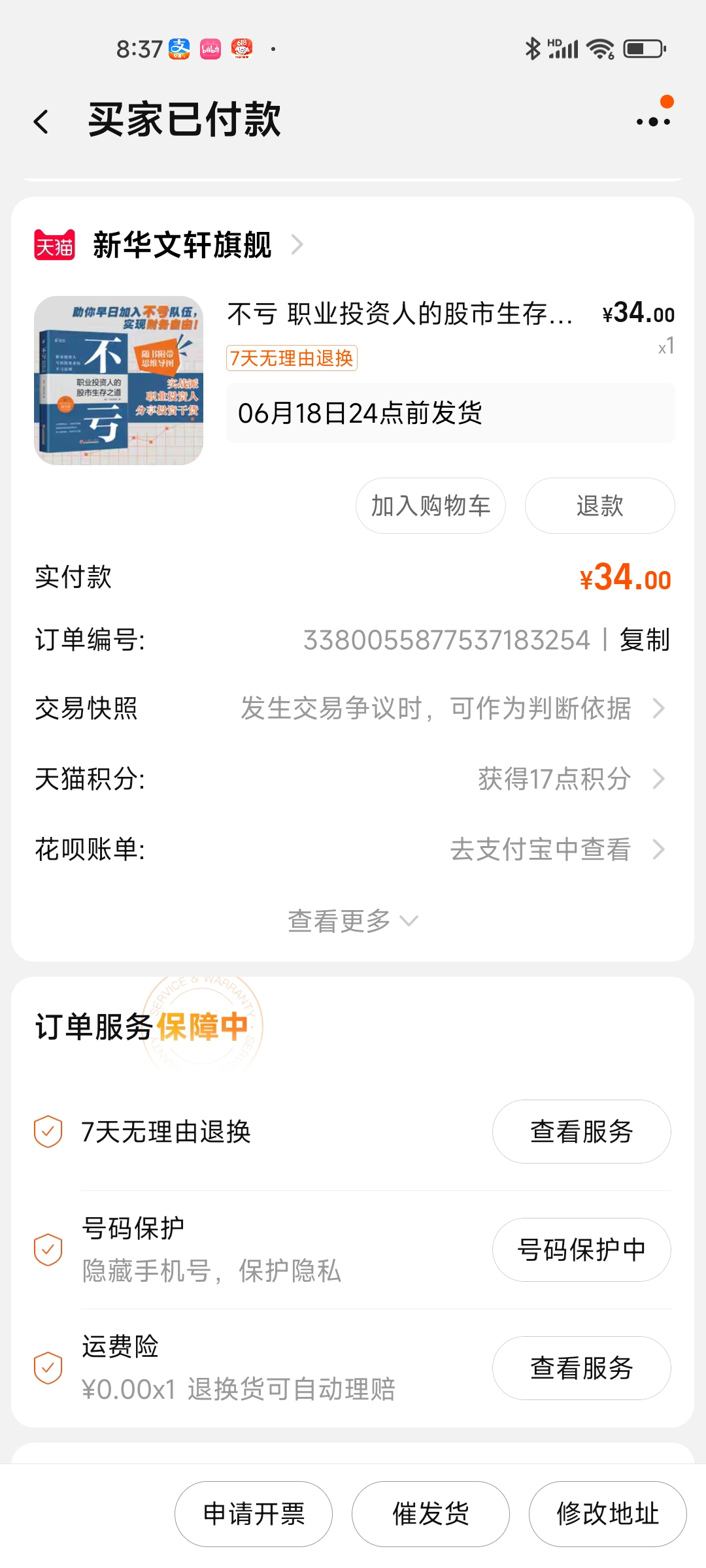Expand 查看更多 order details
The width and height of the screenshot is (706, 1568).
coord(352,921)
